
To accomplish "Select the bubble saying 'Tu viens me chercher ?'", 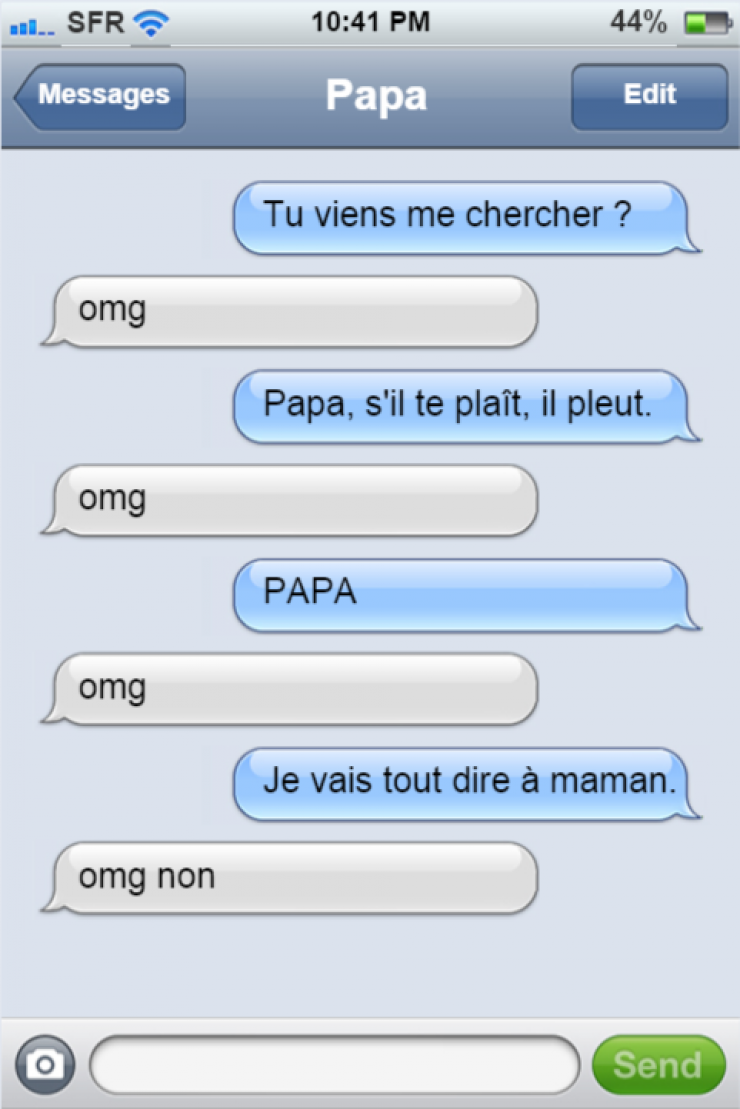I will tap(465, 215).
